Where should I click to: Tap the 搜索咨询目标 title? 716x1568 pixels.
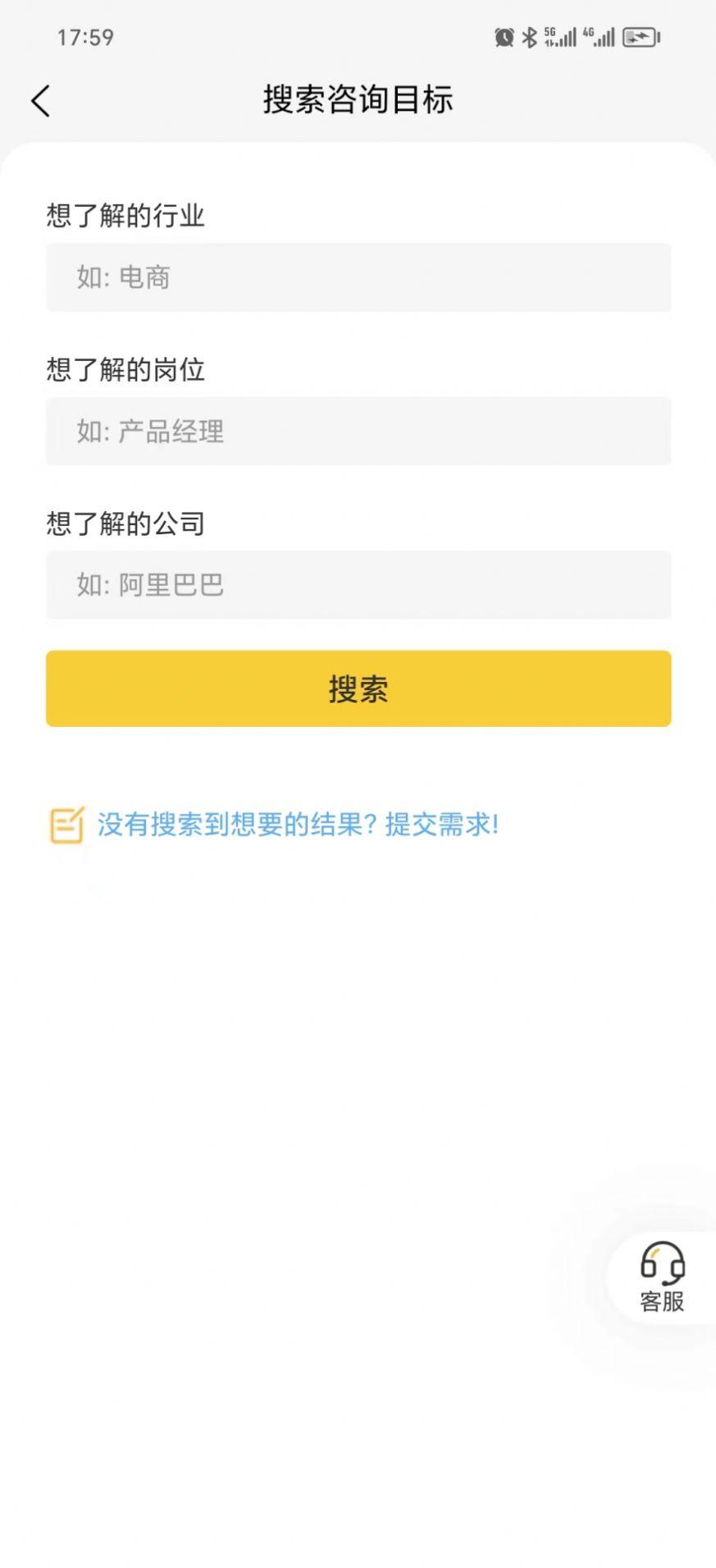point(358,99)
